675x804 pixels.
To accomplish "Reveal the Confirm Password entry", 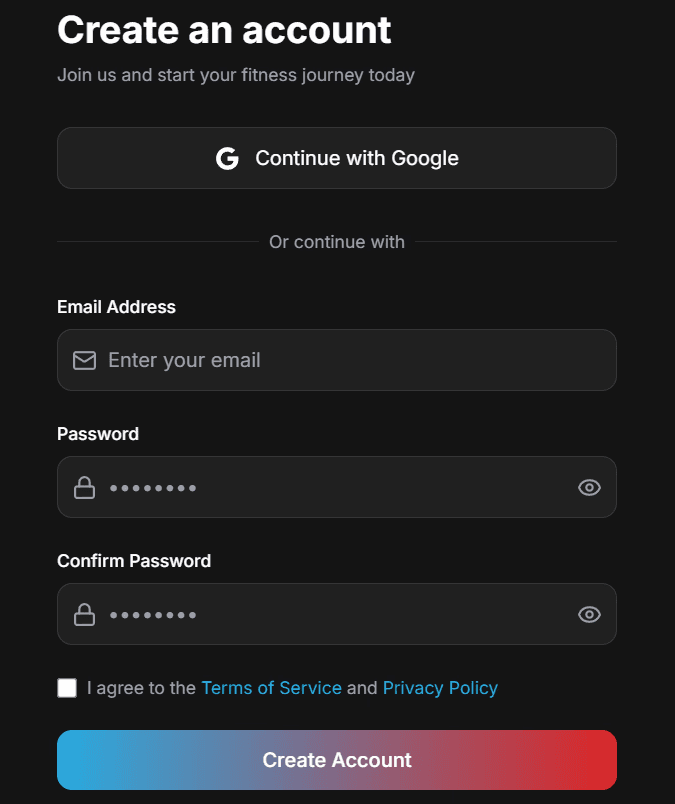I will pyautogui.click(x=589, y=614).
